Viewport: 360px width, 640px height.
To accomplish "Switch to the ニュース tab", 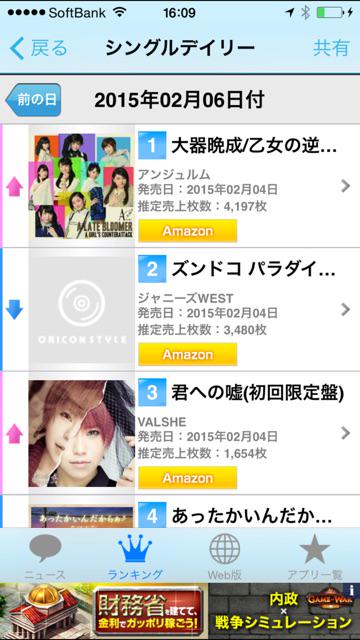I will pyautogui.click(x=45, y=556).
